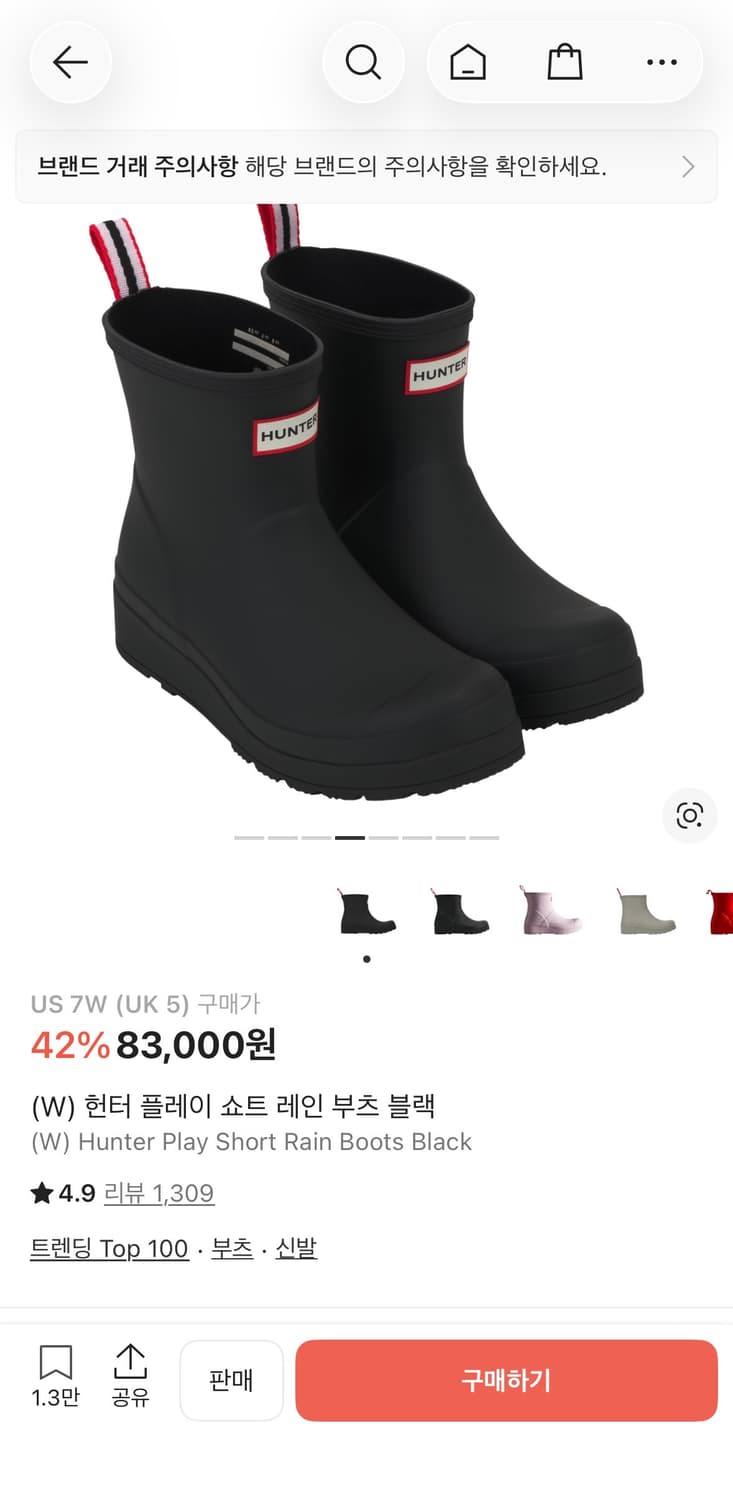Open the search function
The image size is (733, 1500).
(364, 62)
